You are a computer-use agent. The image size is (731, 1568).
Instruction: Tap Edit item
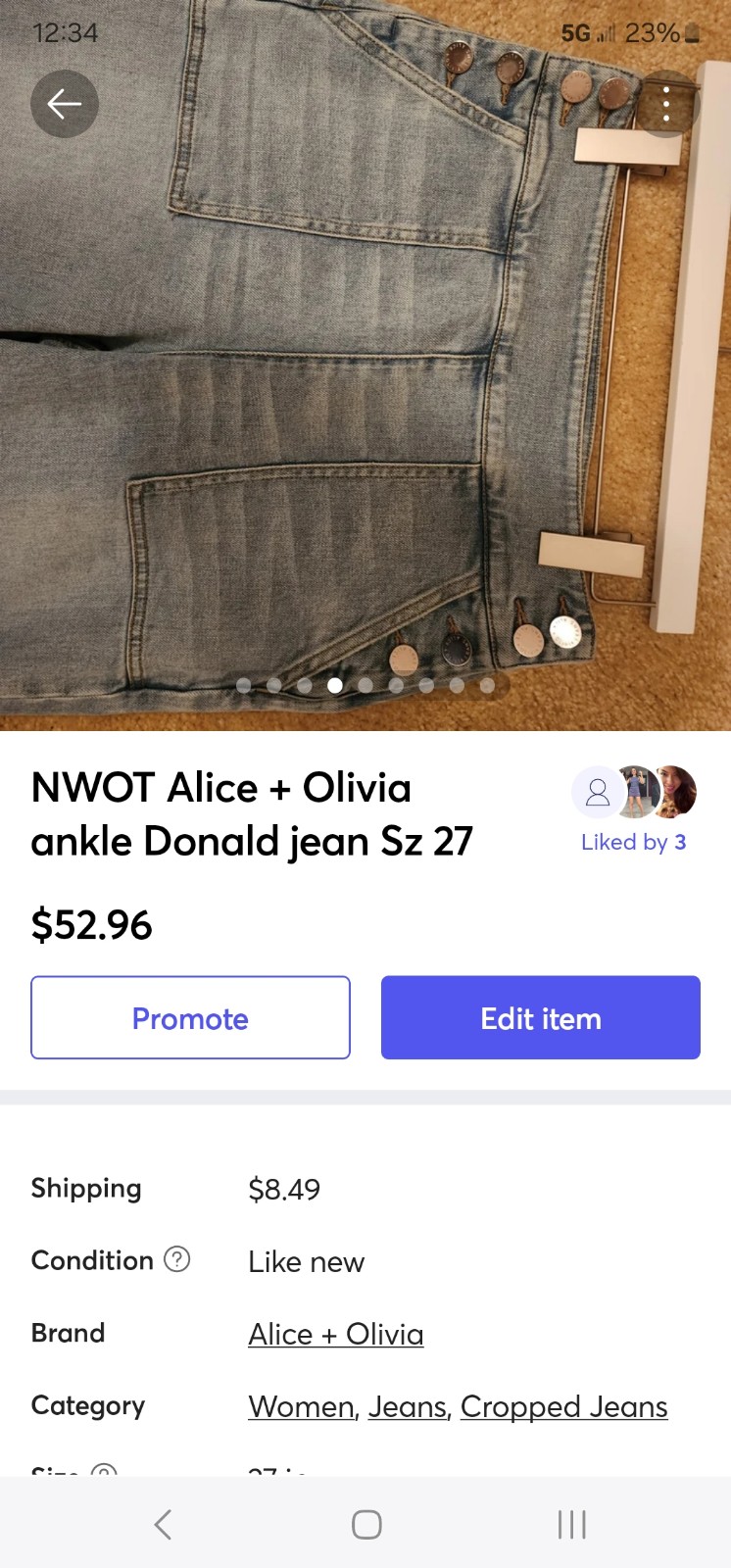point(541,1017)
